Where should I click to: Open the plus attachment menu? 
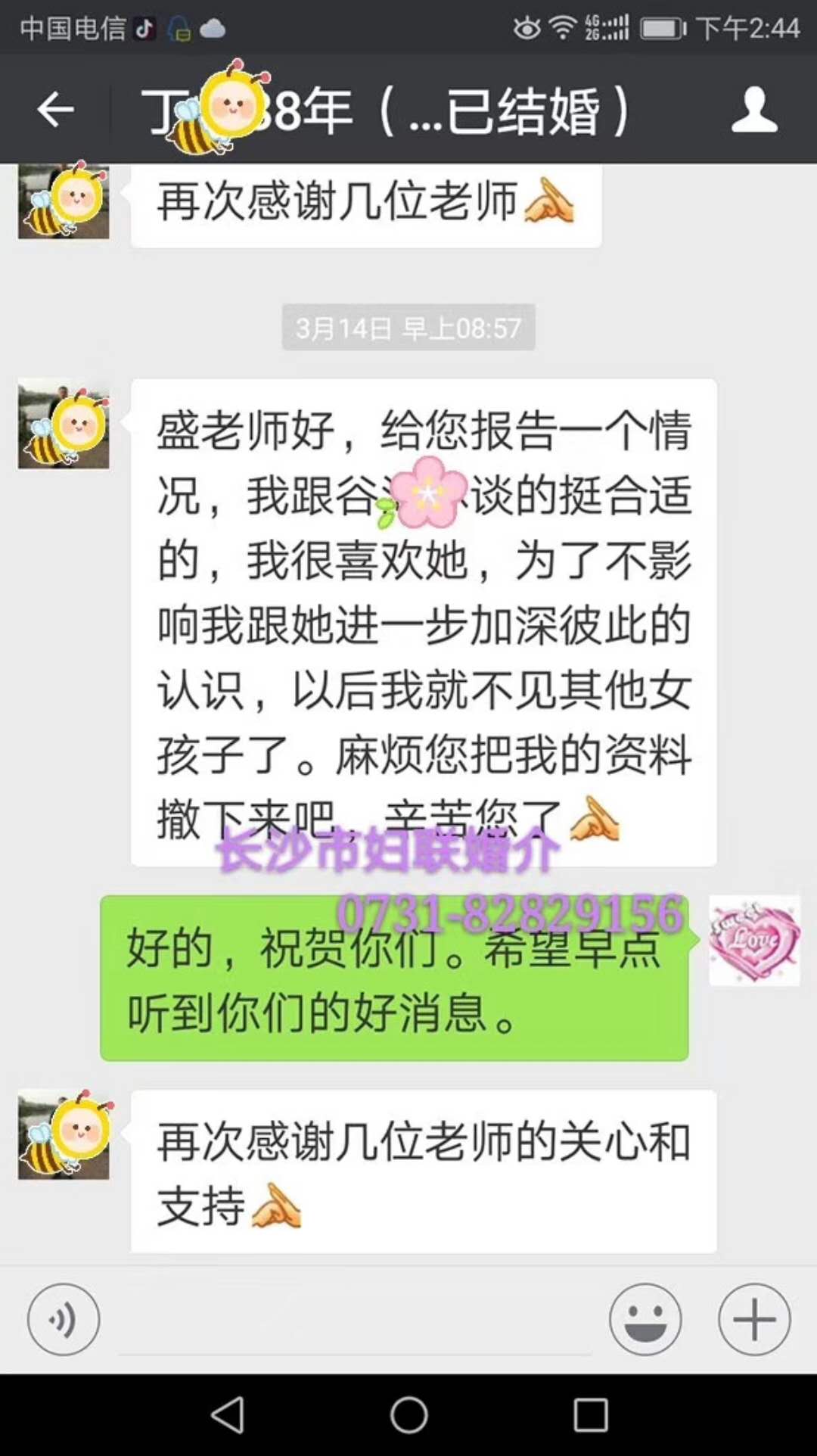(754, 1320)
